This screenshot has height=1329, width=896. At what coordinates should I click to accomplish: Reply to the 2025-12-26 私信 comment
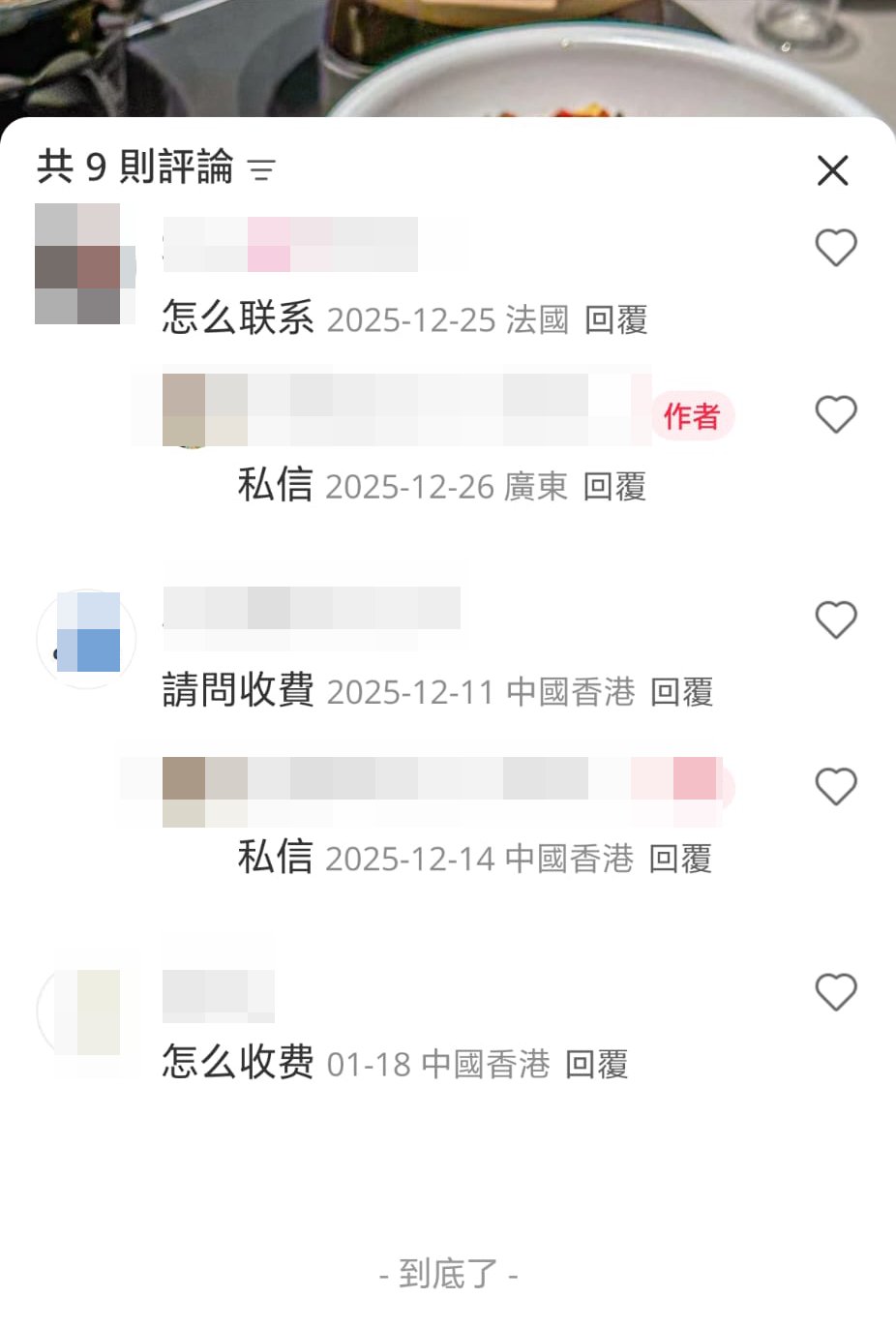point(614,486)
